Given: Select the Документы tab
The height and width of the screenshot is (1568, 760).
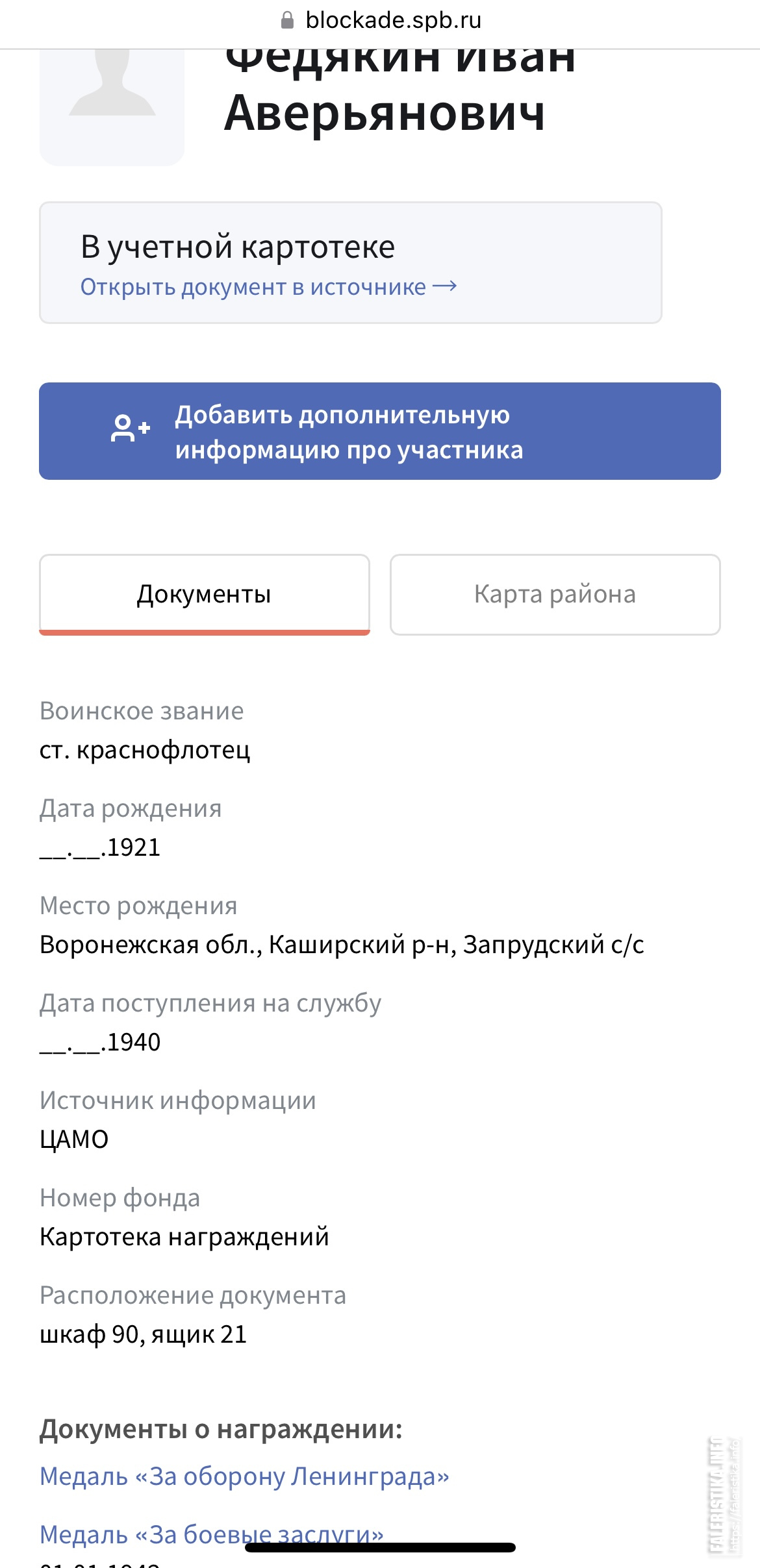Looking at the screenshot, I should (x=205, y=595).
